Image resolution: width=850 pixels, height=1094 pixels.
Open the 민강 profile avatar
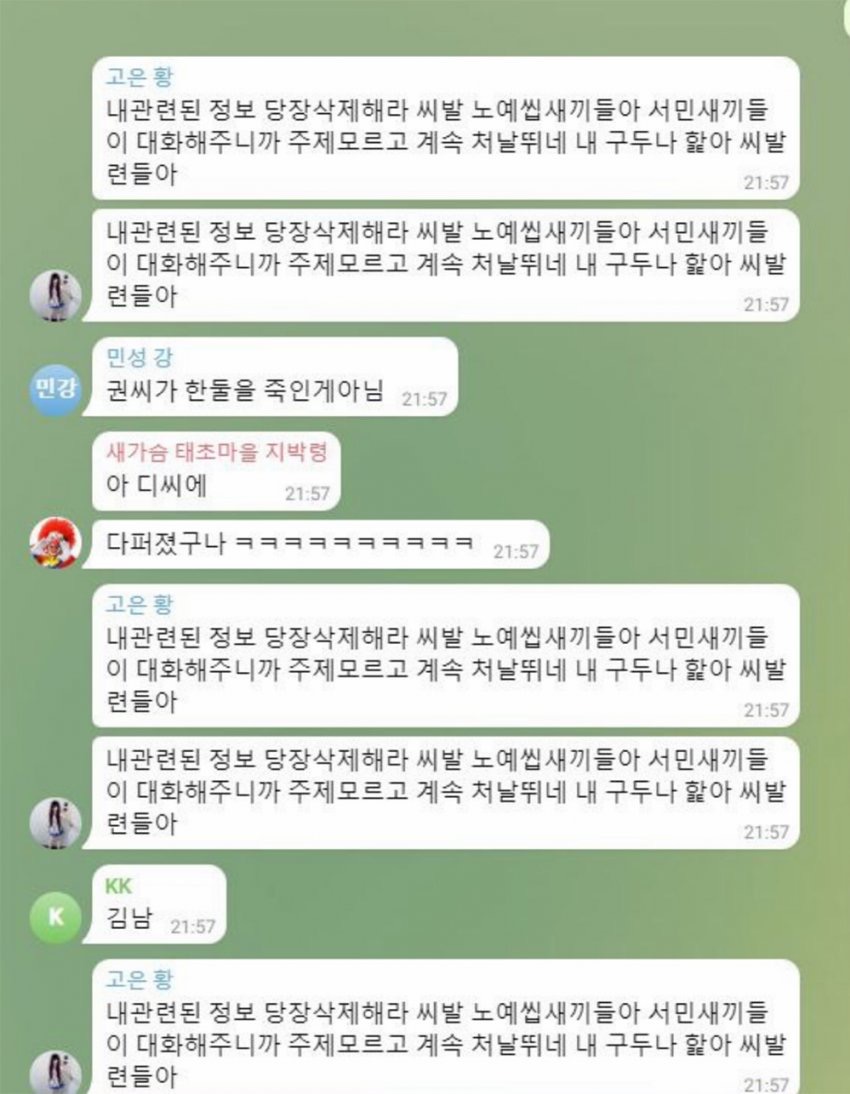click(x=55, y=387)
